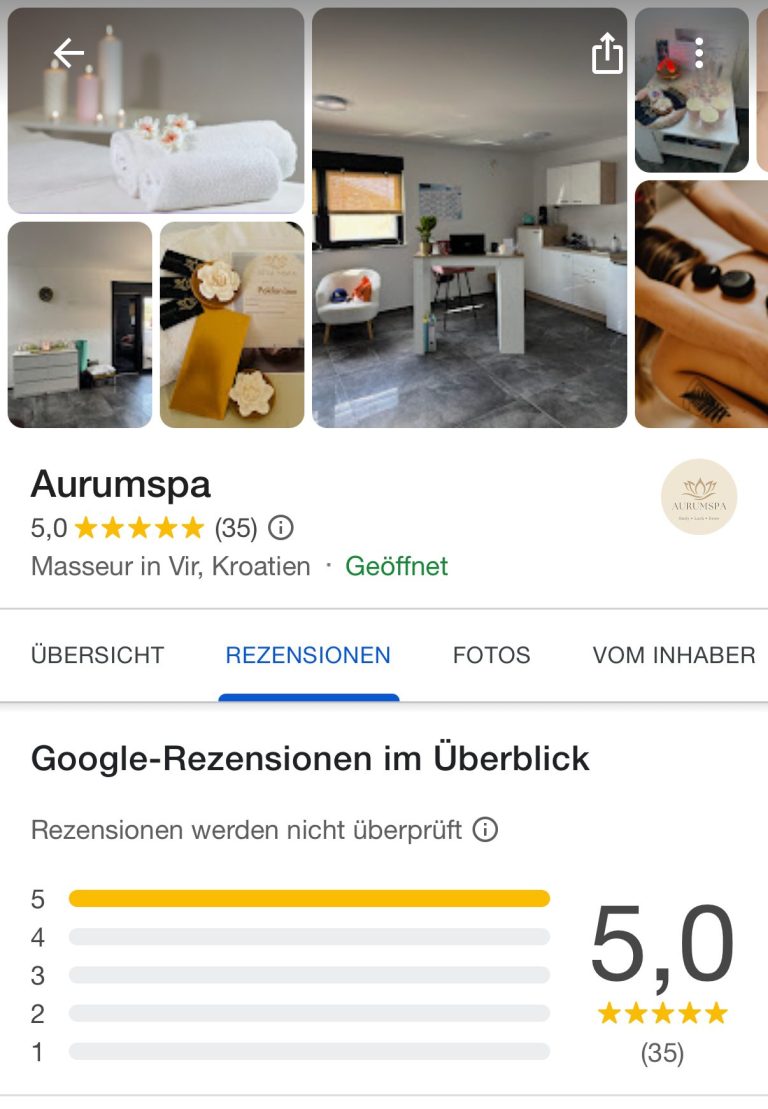Screen dimensions: 768x1109
Task: Open the three-dot overflow menu
Action: 699,53
